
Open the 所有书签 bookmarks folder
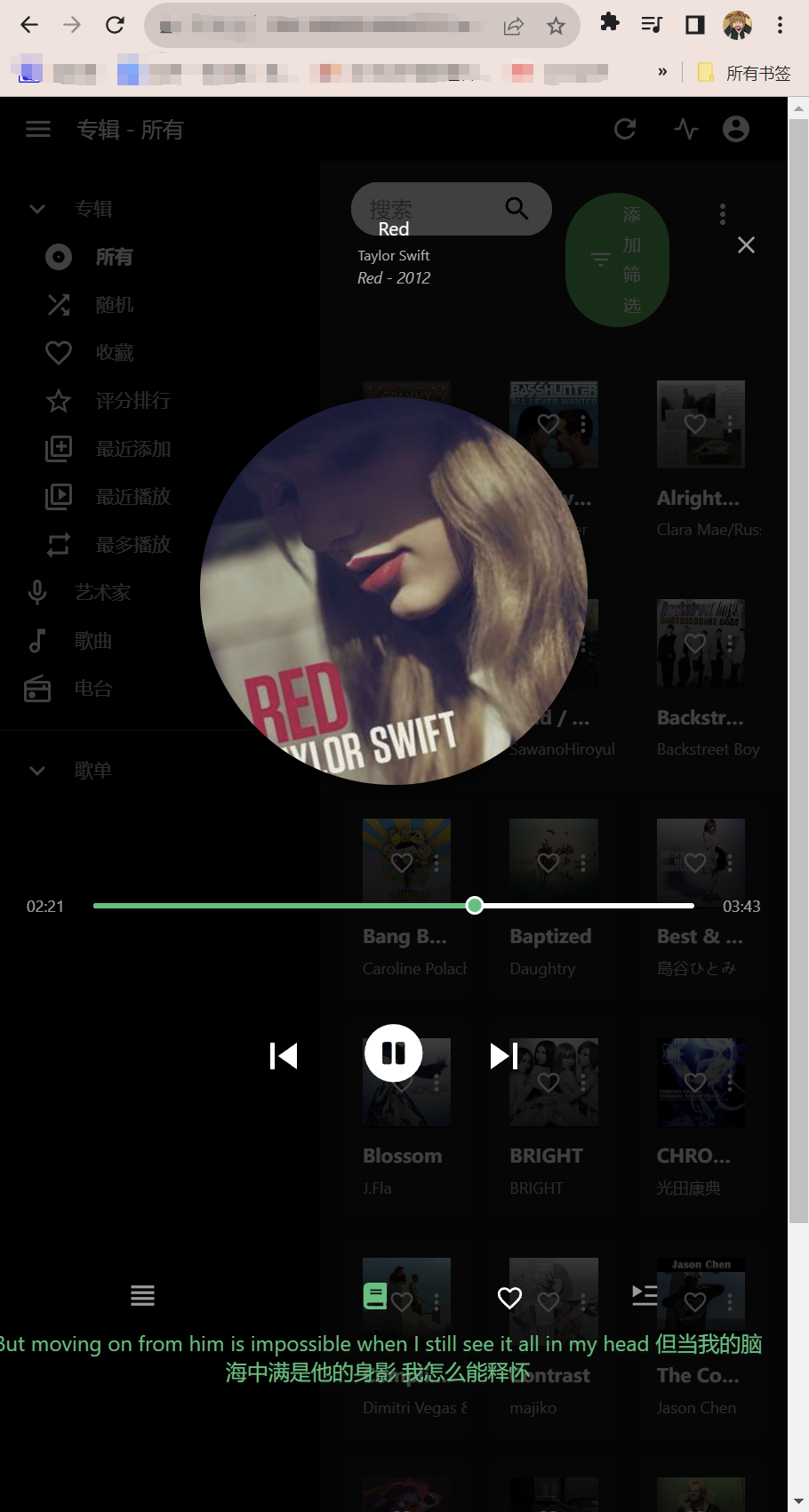(x=745, y=73)
